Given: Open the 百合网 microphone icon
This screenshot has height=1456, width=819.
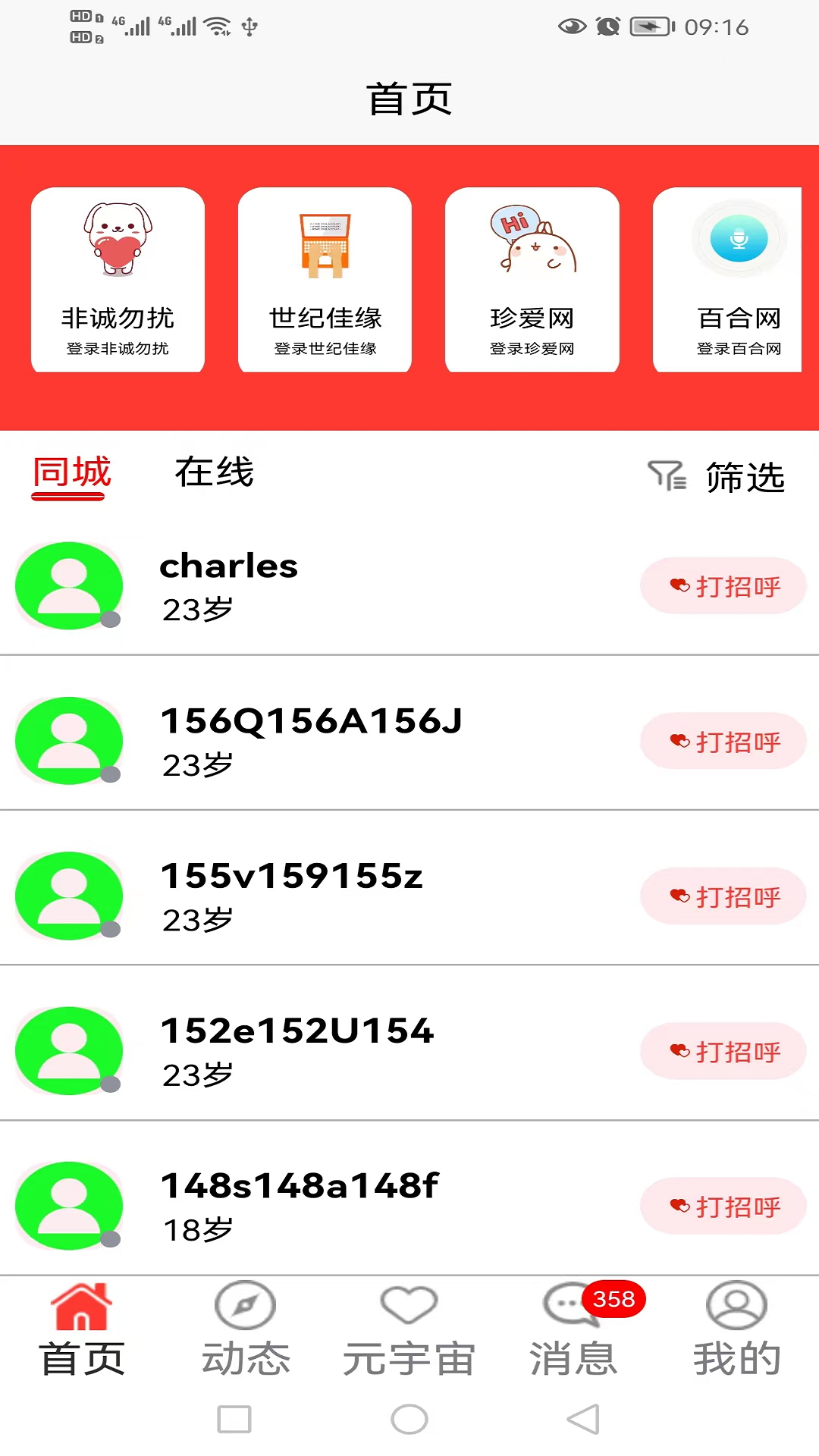Looking at the screenshot, I should 738,239.
